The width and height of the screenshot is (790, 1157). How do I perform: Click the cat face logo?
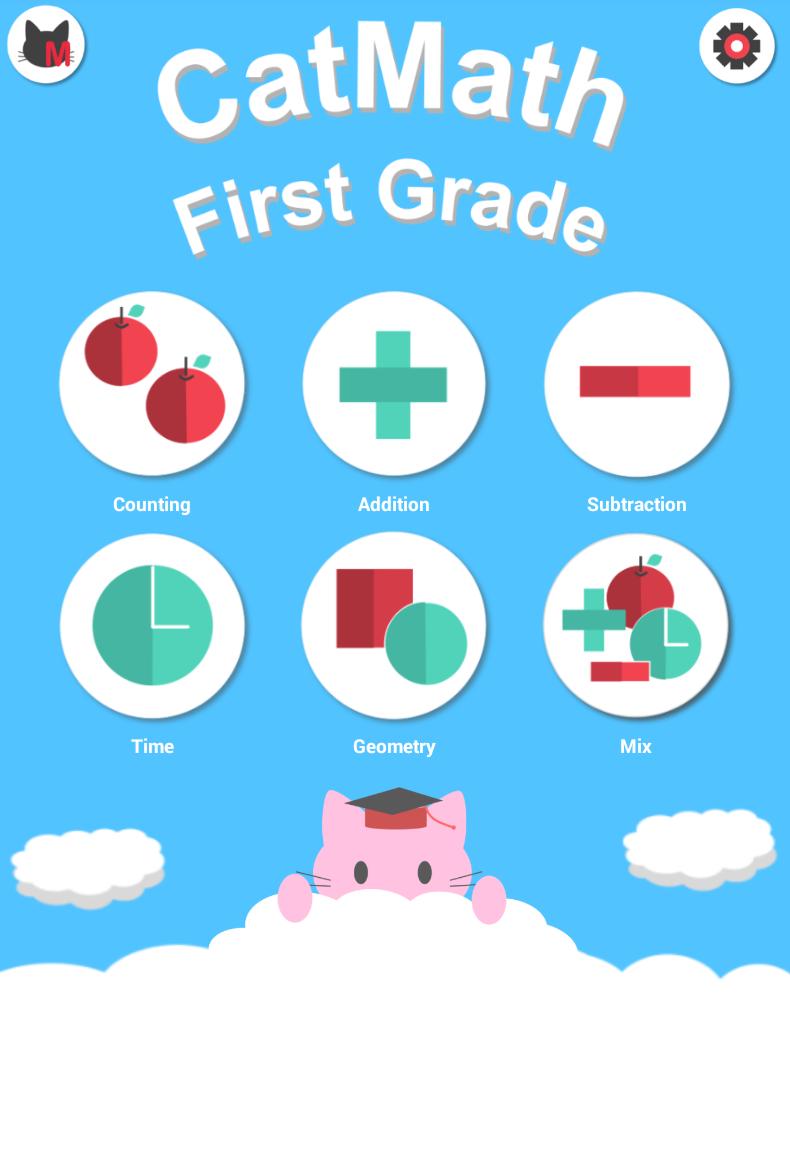click(46, 44)
